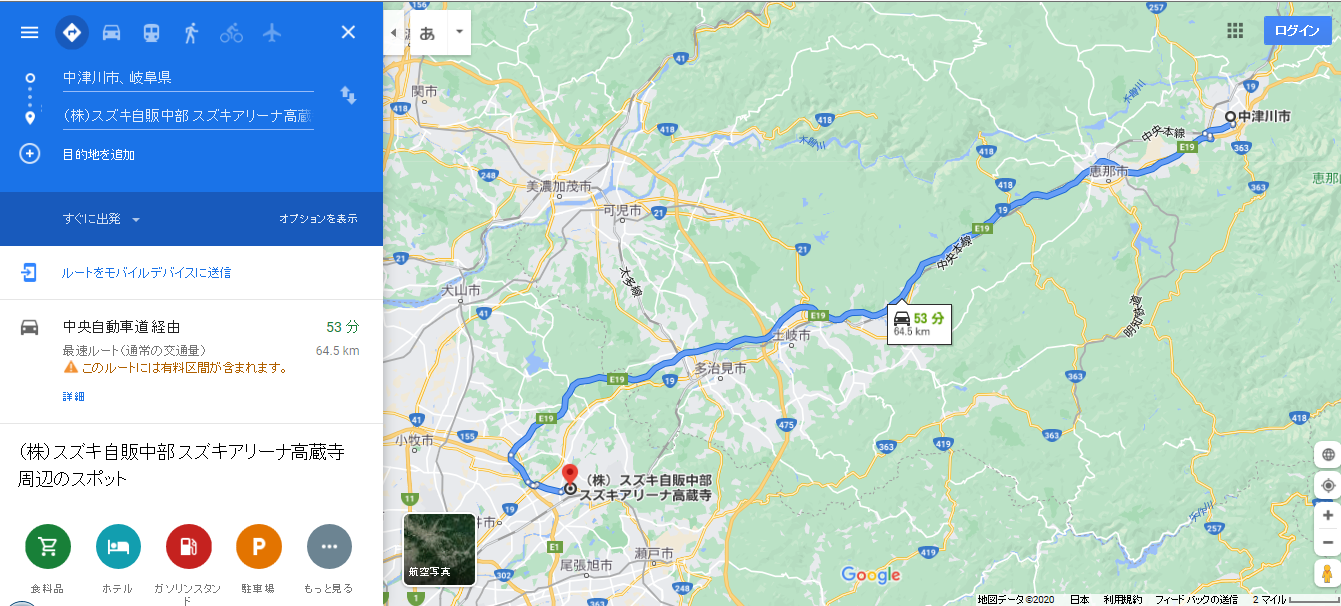
Task: Swap starting point and destination
Action: 348,95
